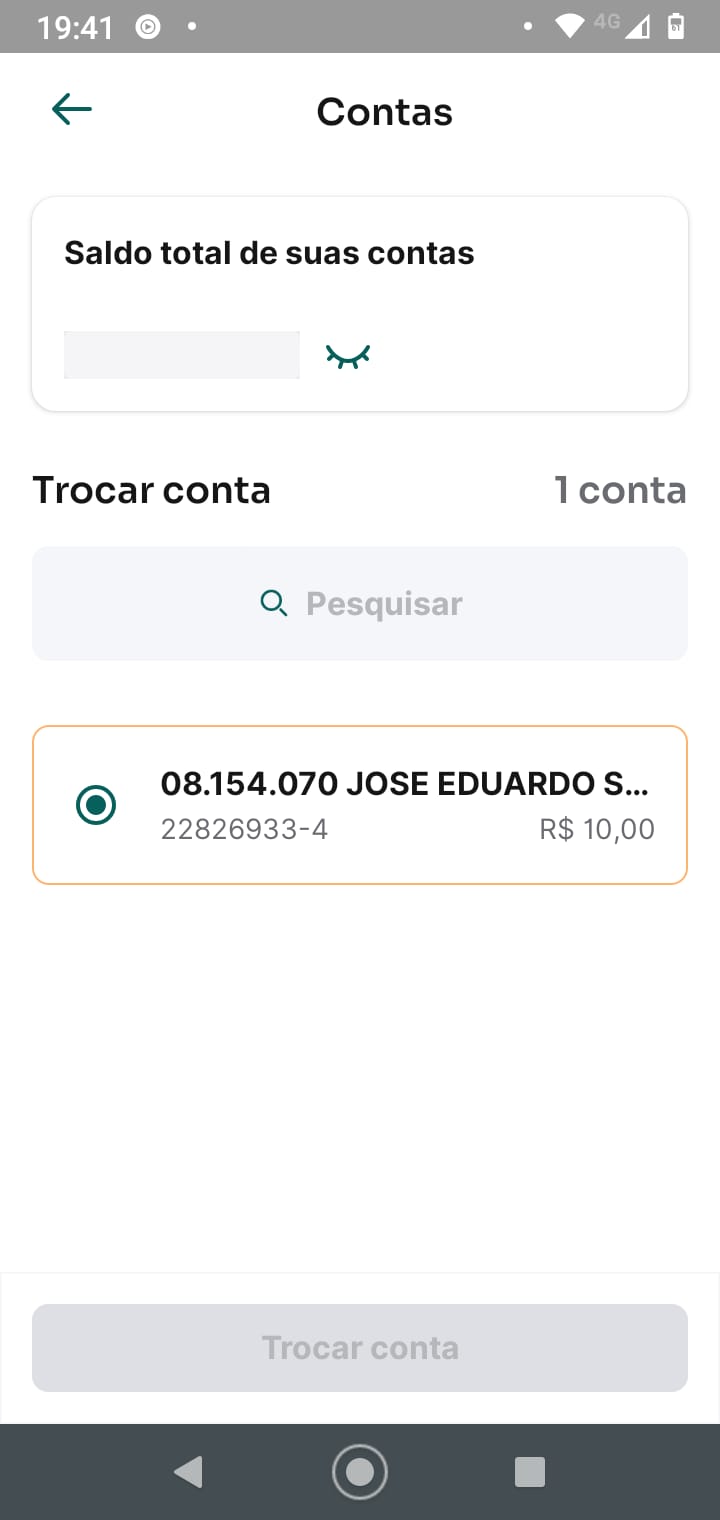The height and width of the screenshot is (1520, 720).
Task: Open the Pesquisar search field
Action: [x=360, y=603]
